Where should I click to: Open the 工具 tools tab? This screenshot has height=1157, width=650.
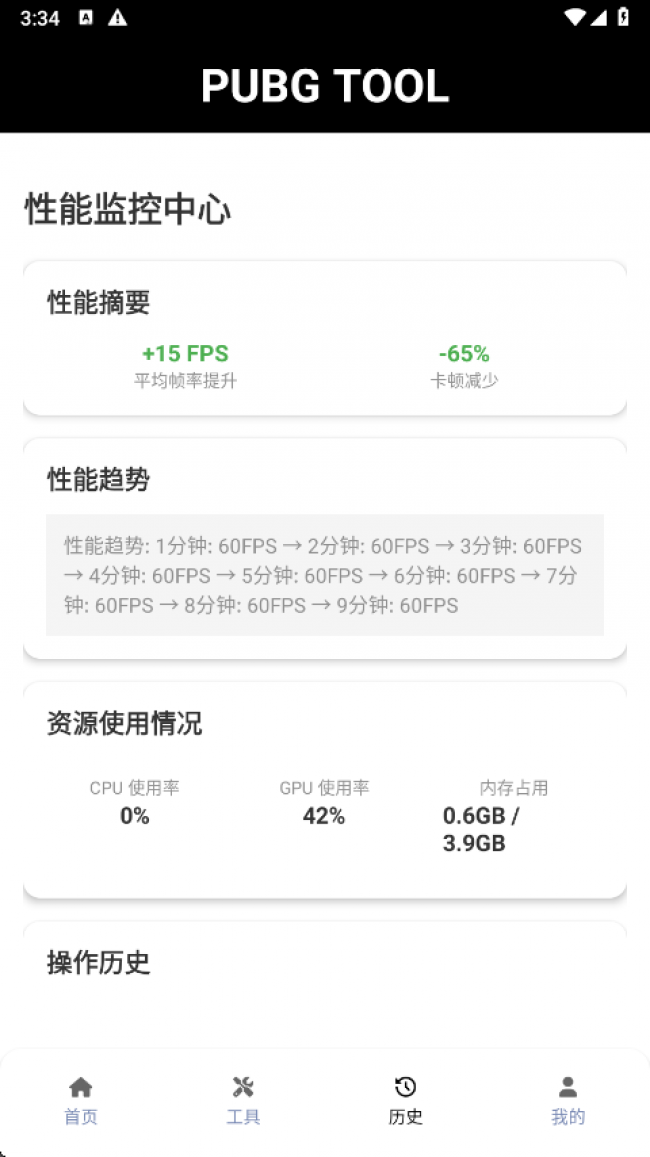pyautogui.click(x=243, y=1100)
